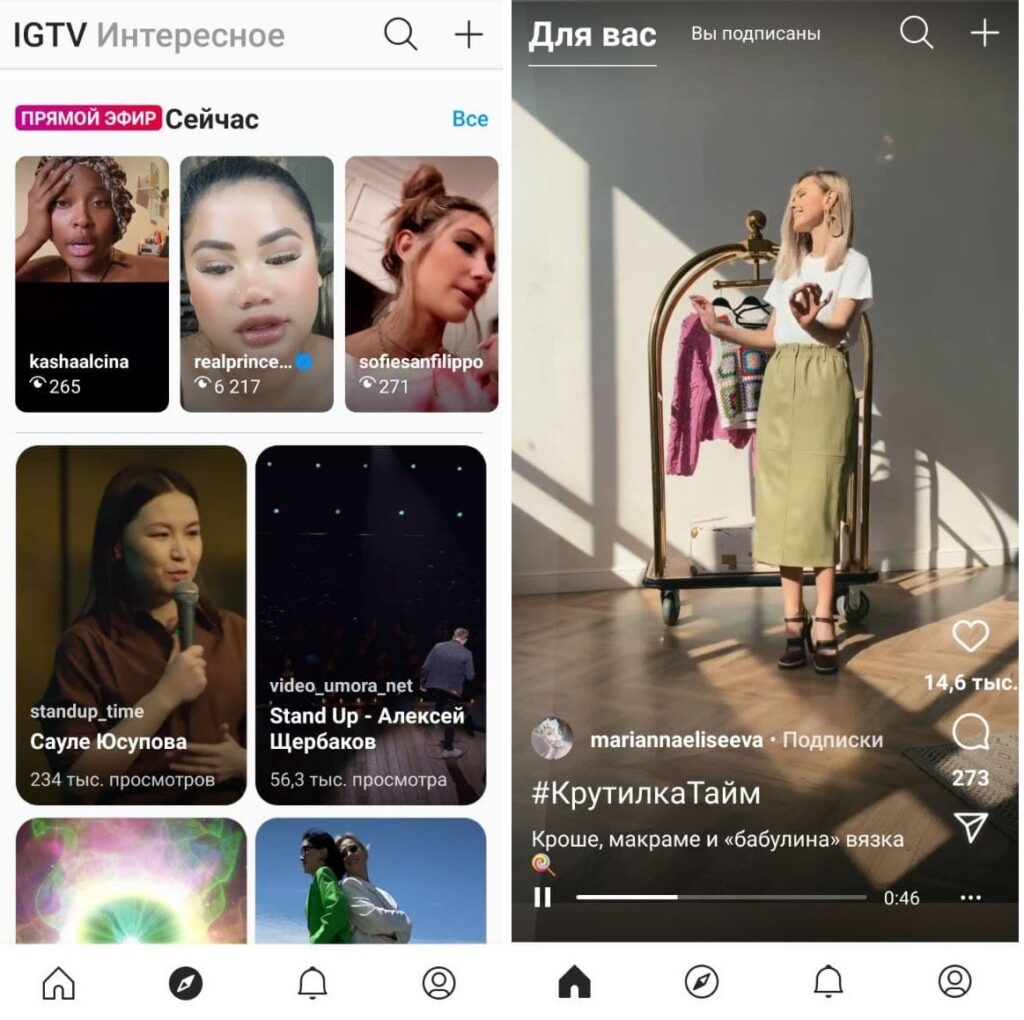Pause the playing video
This screenshot has height=1020, width=1024.
pos(543,897)
